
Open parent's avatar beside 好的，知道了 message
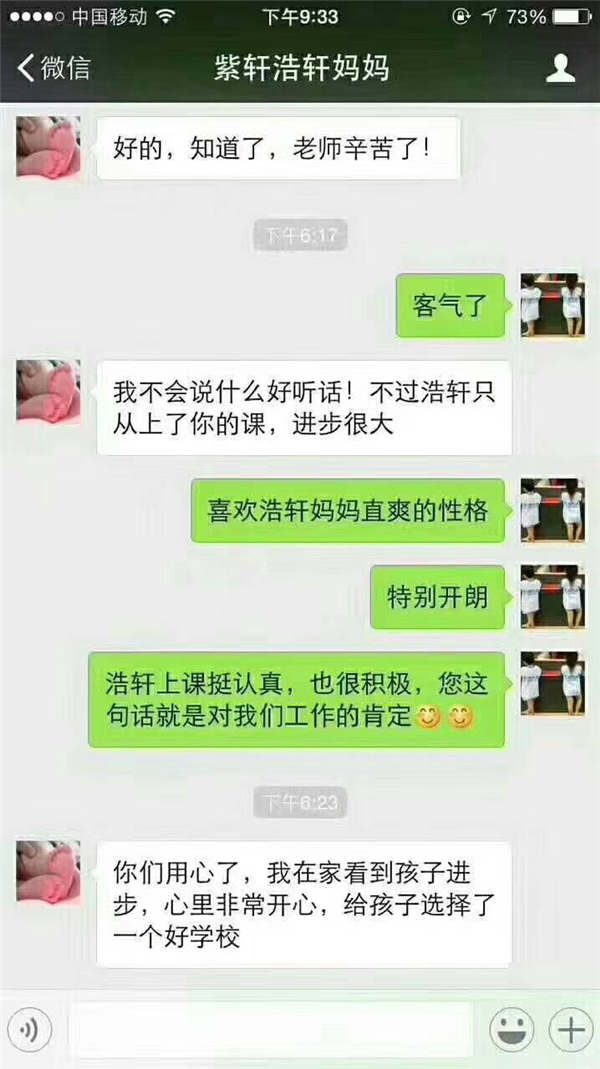[48, 146]
